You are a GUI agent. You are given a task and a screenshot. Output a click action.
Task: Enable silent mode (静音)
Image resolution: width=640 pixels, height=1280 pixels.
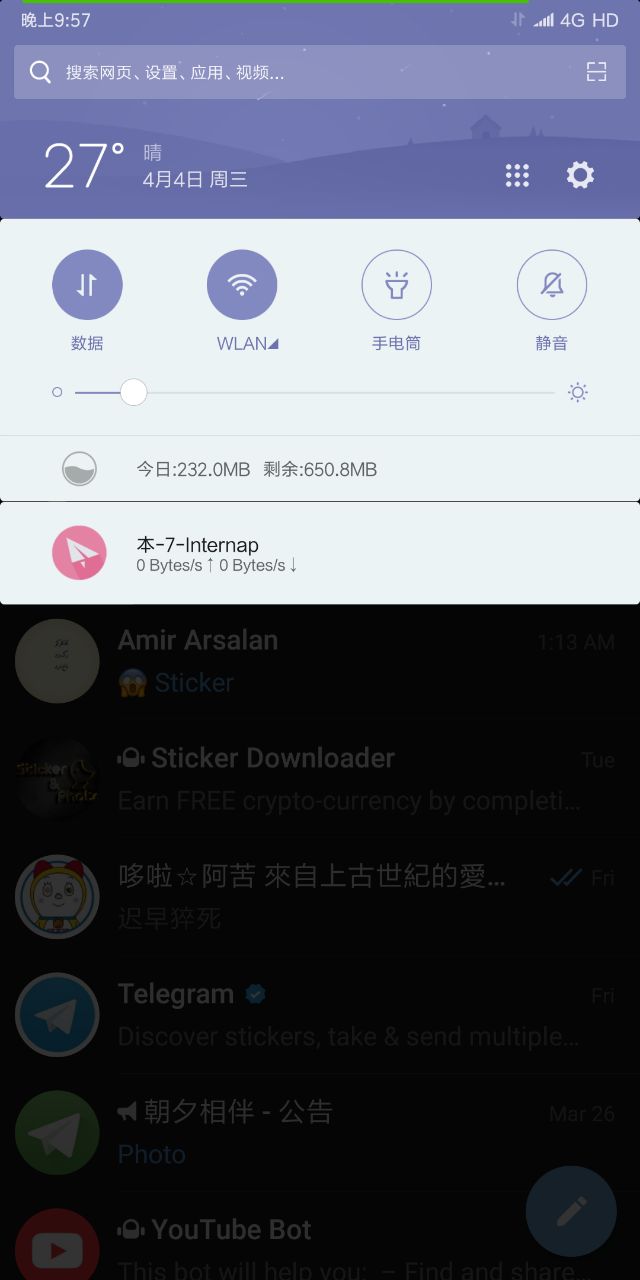click(x=551, y=285)
